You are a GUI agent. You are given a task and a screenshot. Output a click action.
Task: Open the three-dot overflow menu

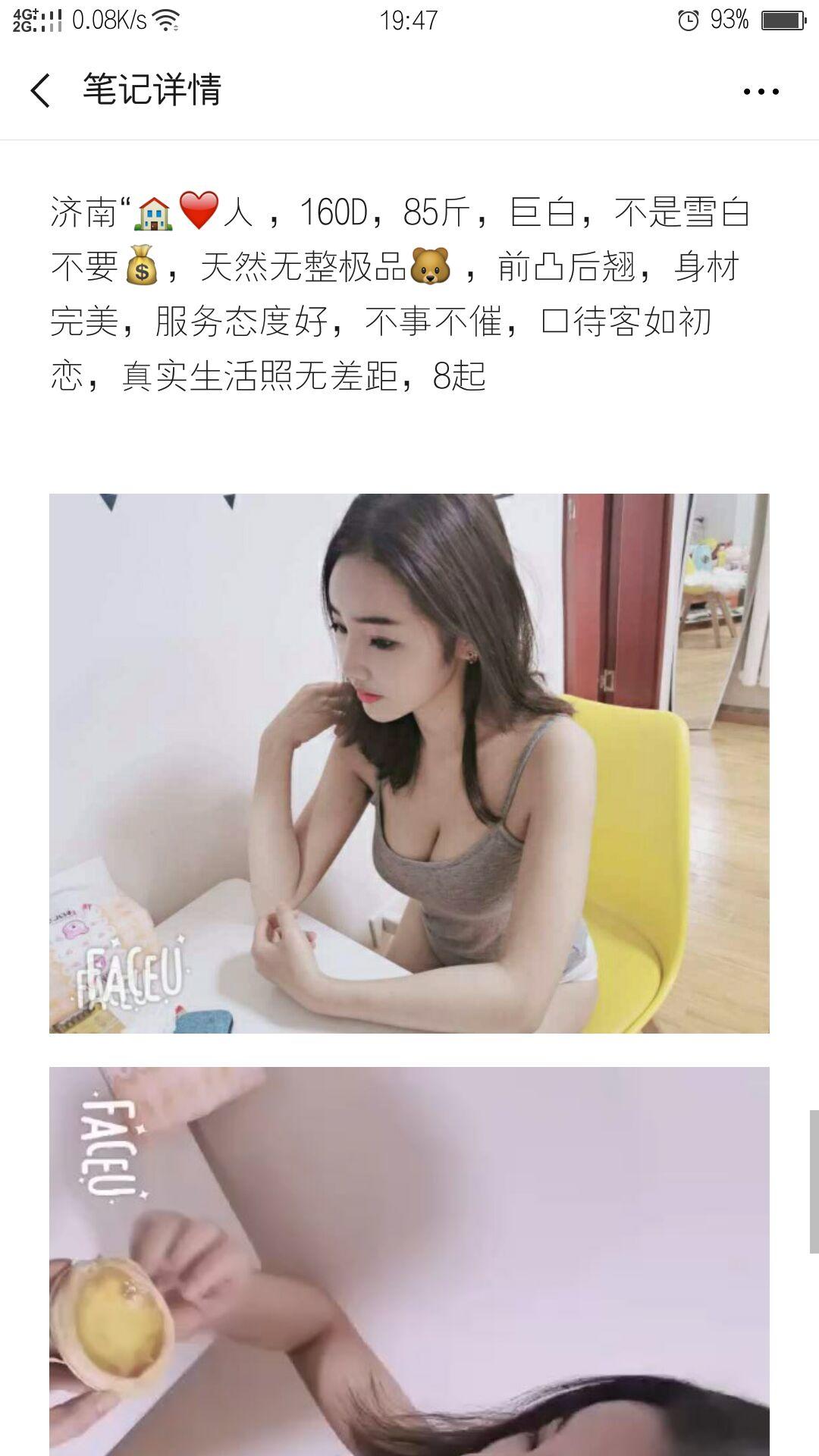click(x=761, y=92)
